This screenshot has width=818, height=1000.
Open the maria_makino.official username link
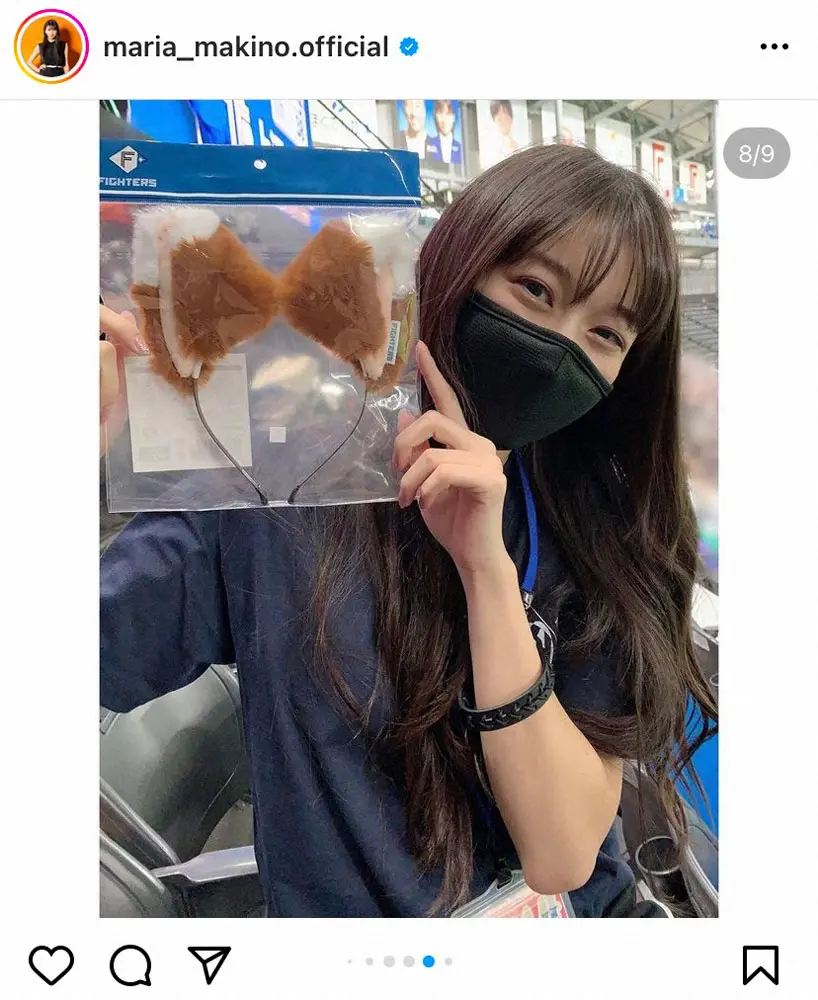pyautogui.click(x=246, y=47)
